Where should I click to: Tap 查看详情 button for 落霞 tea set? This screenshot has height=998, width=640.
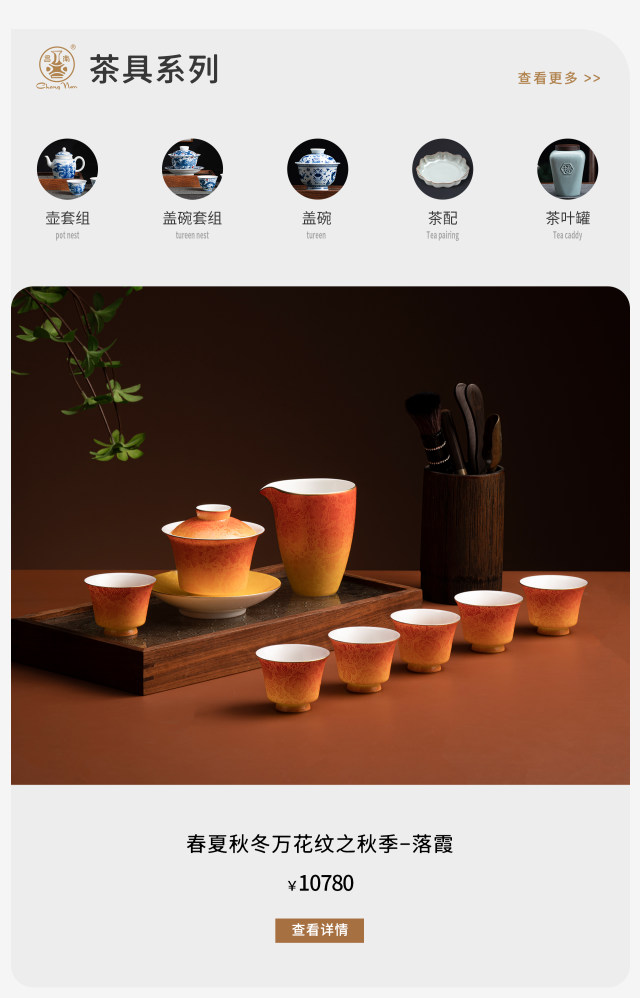pos(319,930)
